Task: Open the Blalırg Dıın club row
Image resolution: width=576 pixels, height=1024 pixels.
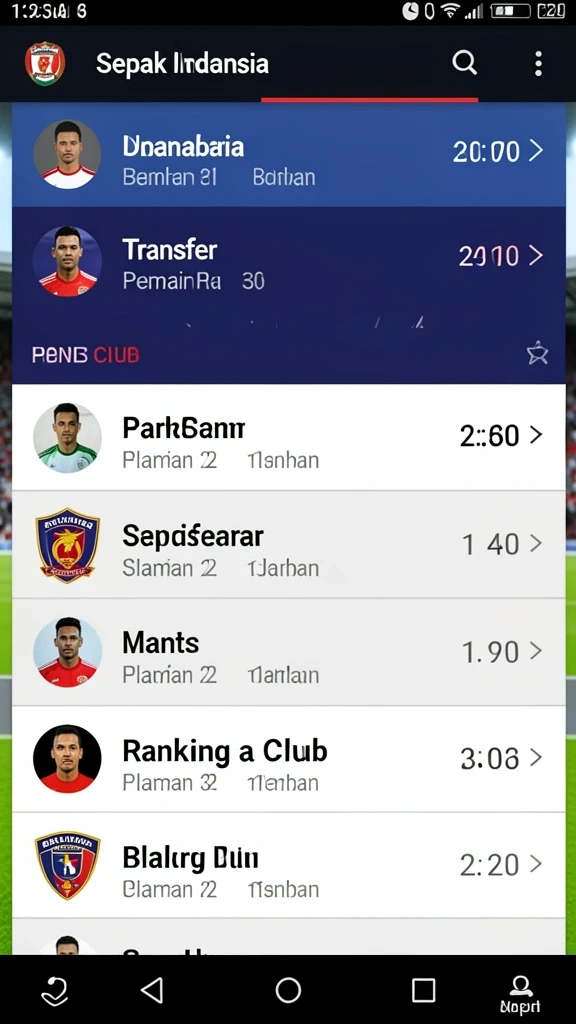Action: pos(289,865)
